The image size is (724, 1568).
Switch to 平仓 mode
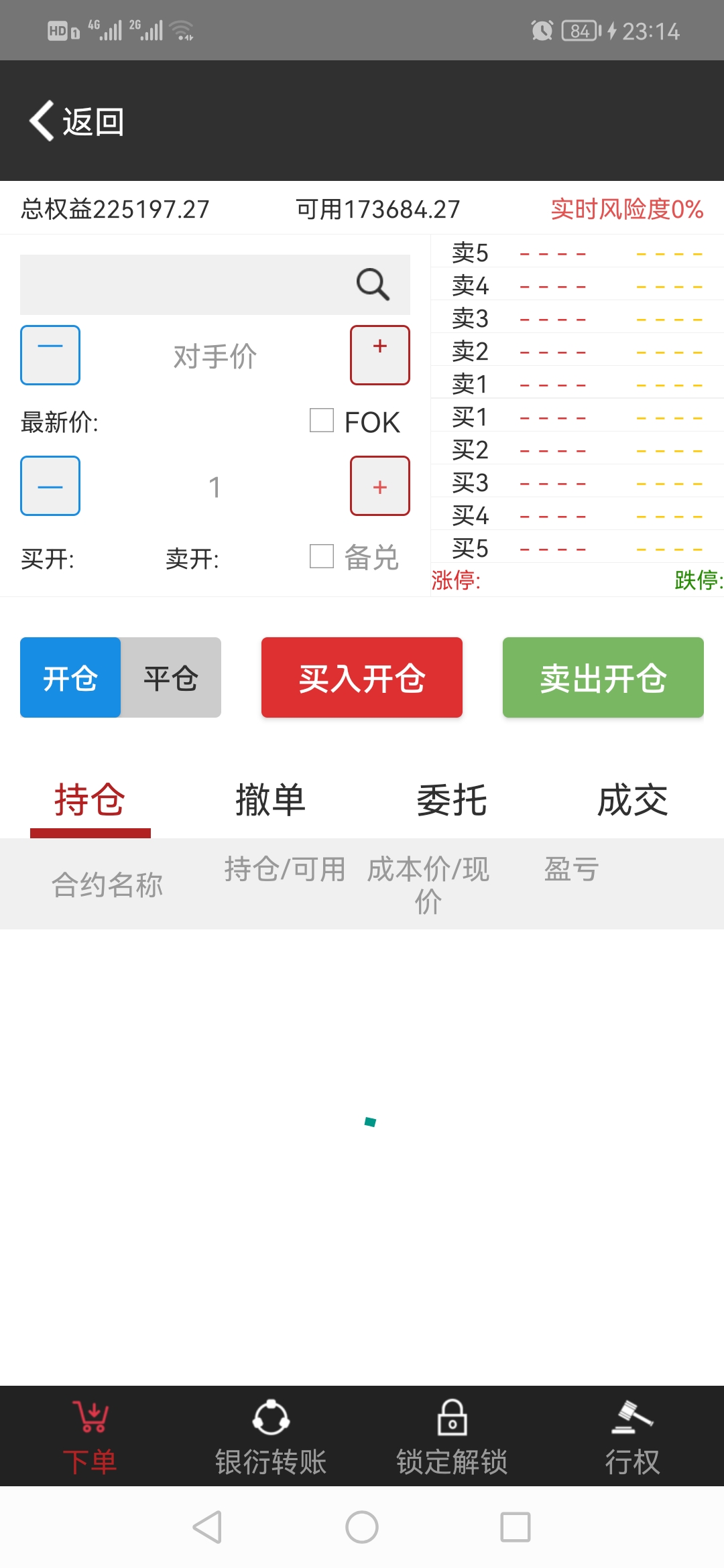pyautogui.click(x=171, y=677)
